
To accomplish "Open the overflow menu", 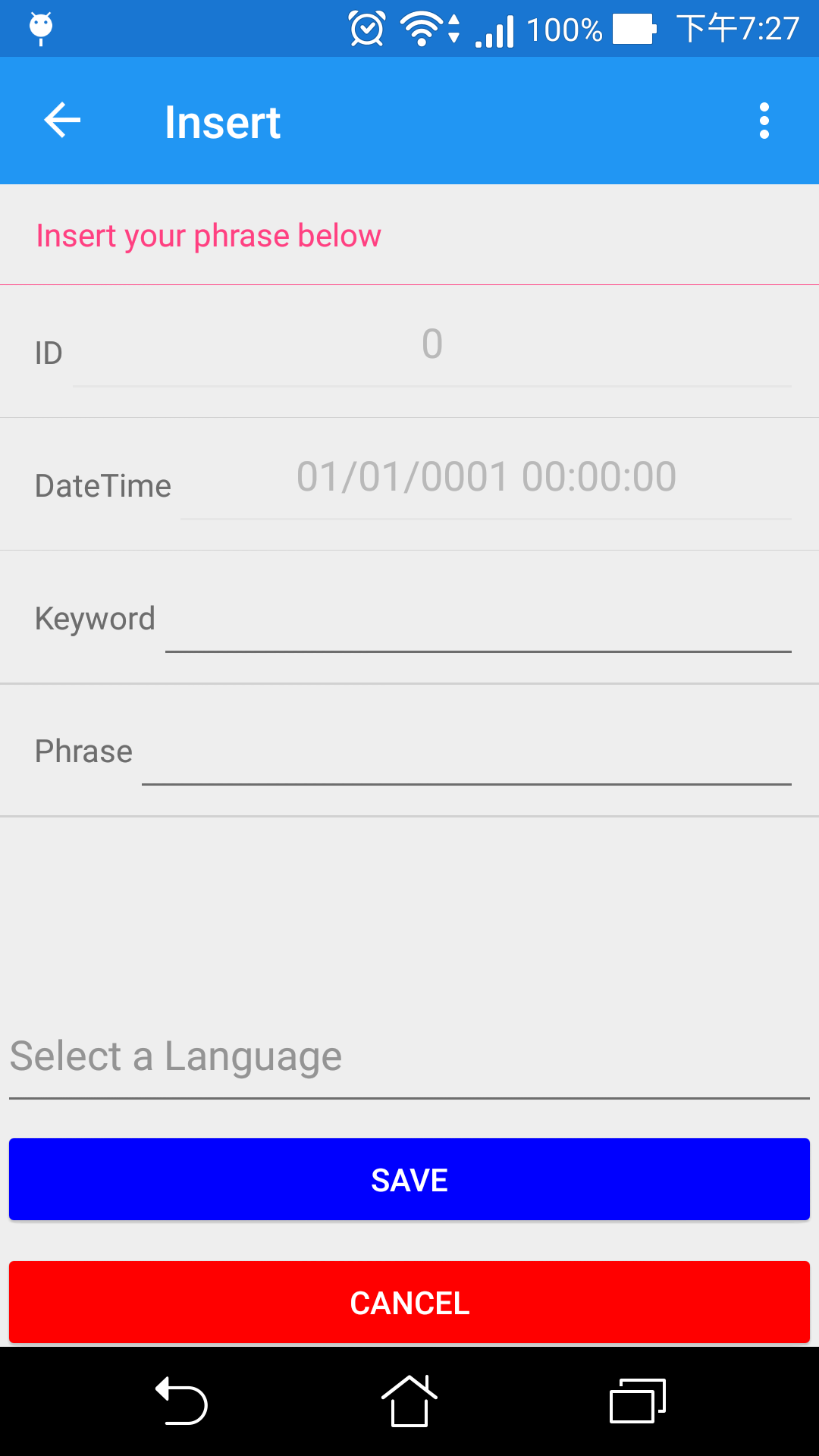I will coord(764,121).
